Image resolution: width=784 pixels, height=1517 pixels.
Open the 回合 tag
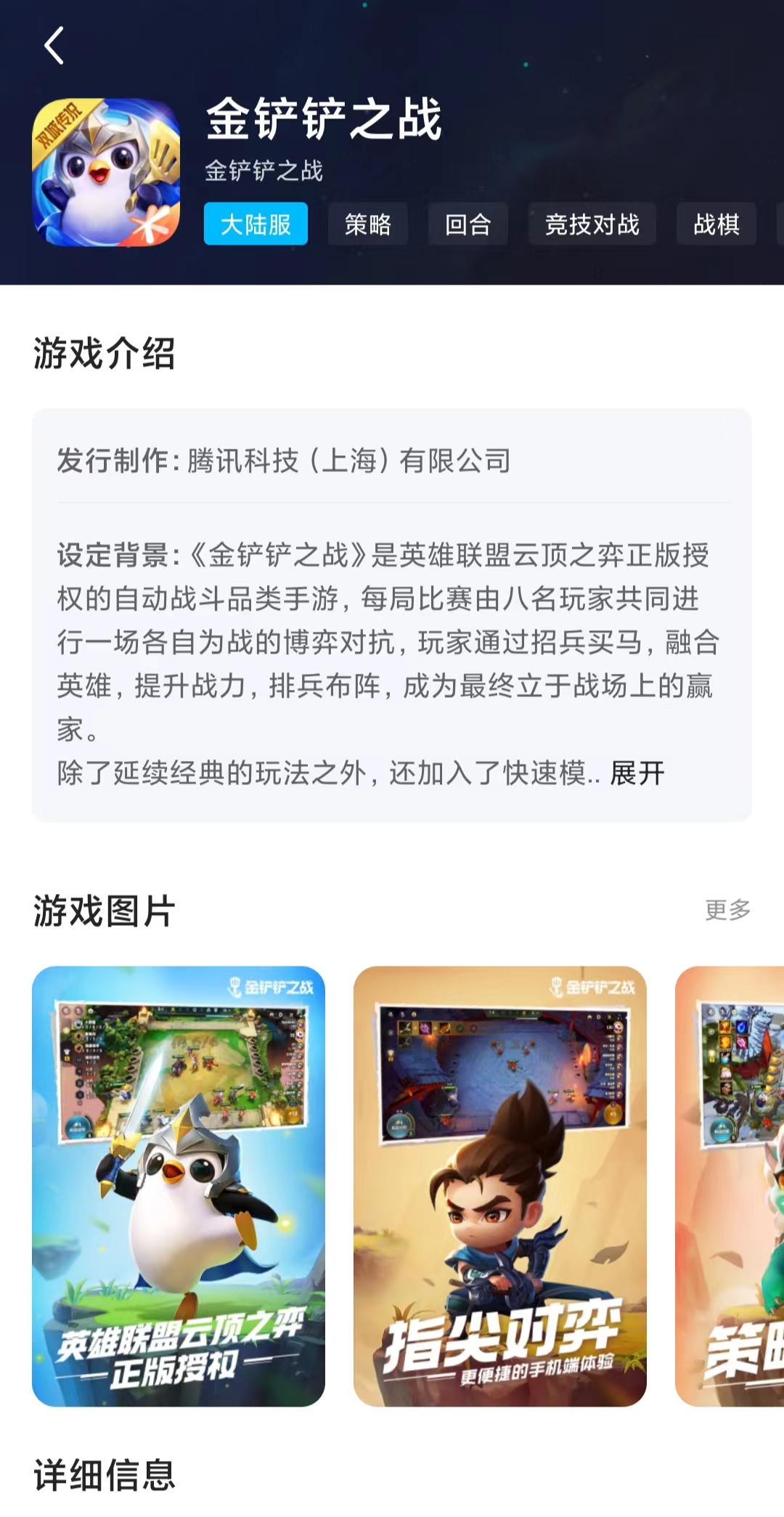pyautogui.click(x=467, y=224)
